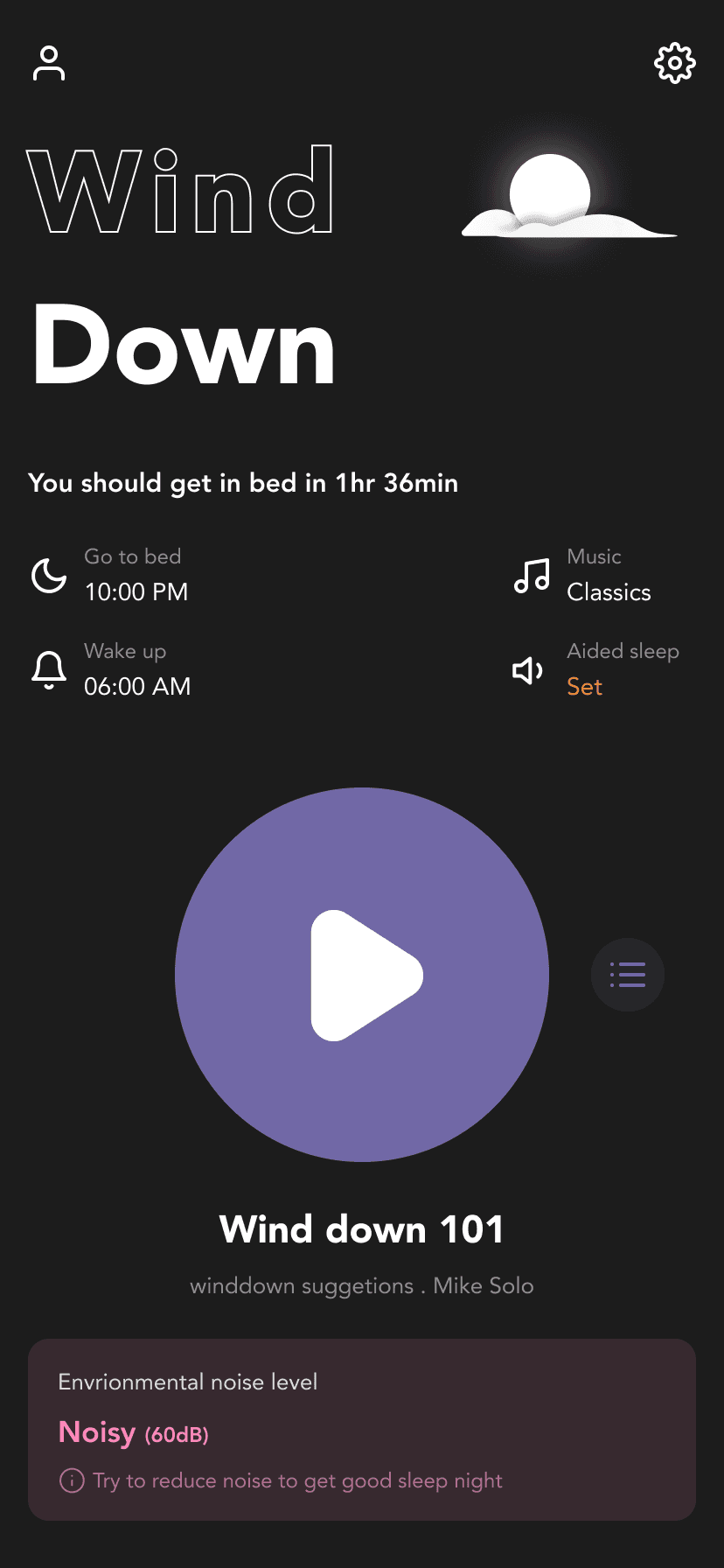Image resolution: width=724 pixels, height=1568 pixels.
Task: Open the playlist list button
Action: pos(628,975)
